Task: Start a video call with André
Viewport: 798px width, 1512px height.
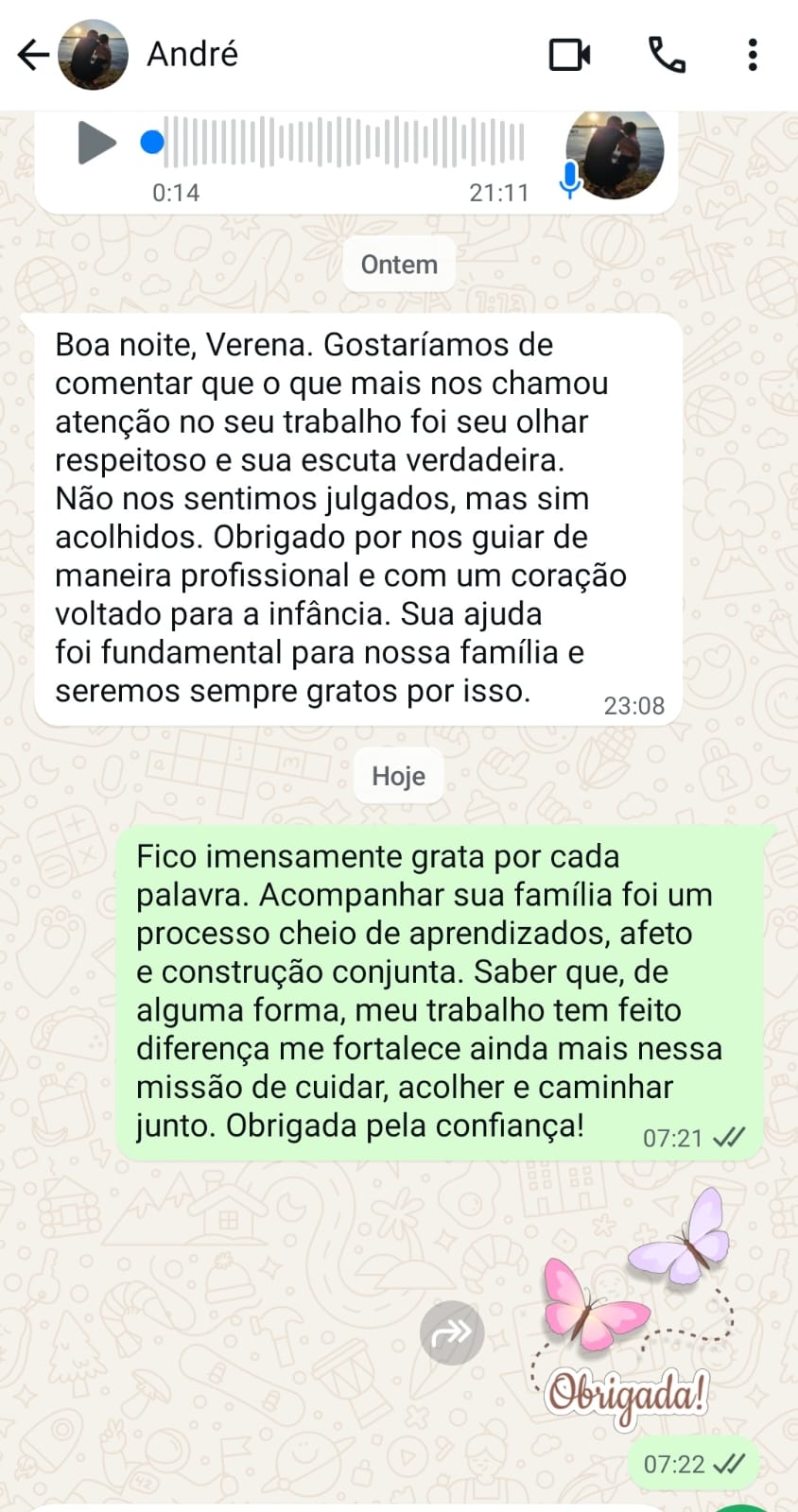Action: (x=569, y=55)
